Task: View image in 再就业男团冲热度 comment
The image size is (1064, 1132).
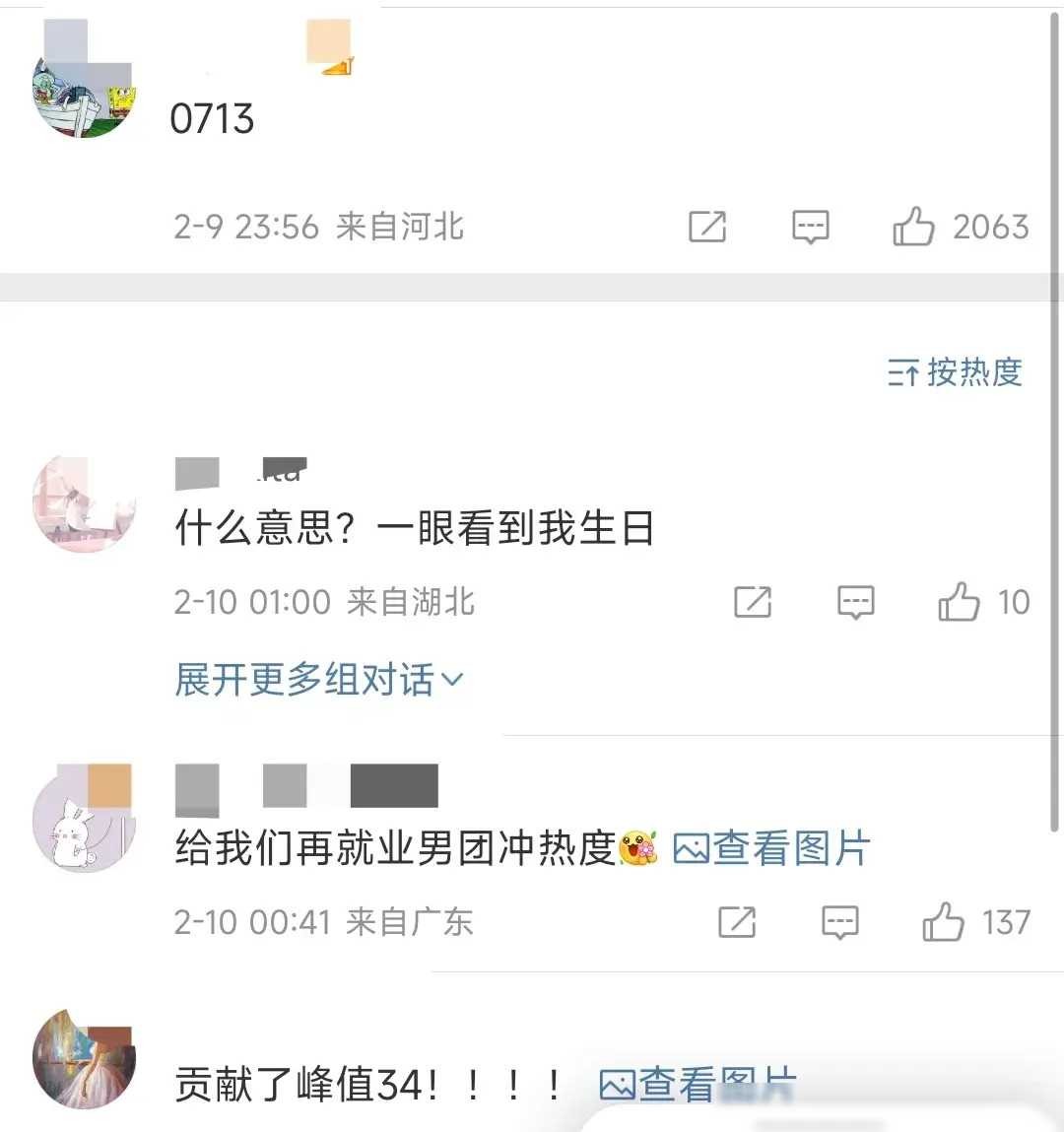Action: (x=771, y=848)
